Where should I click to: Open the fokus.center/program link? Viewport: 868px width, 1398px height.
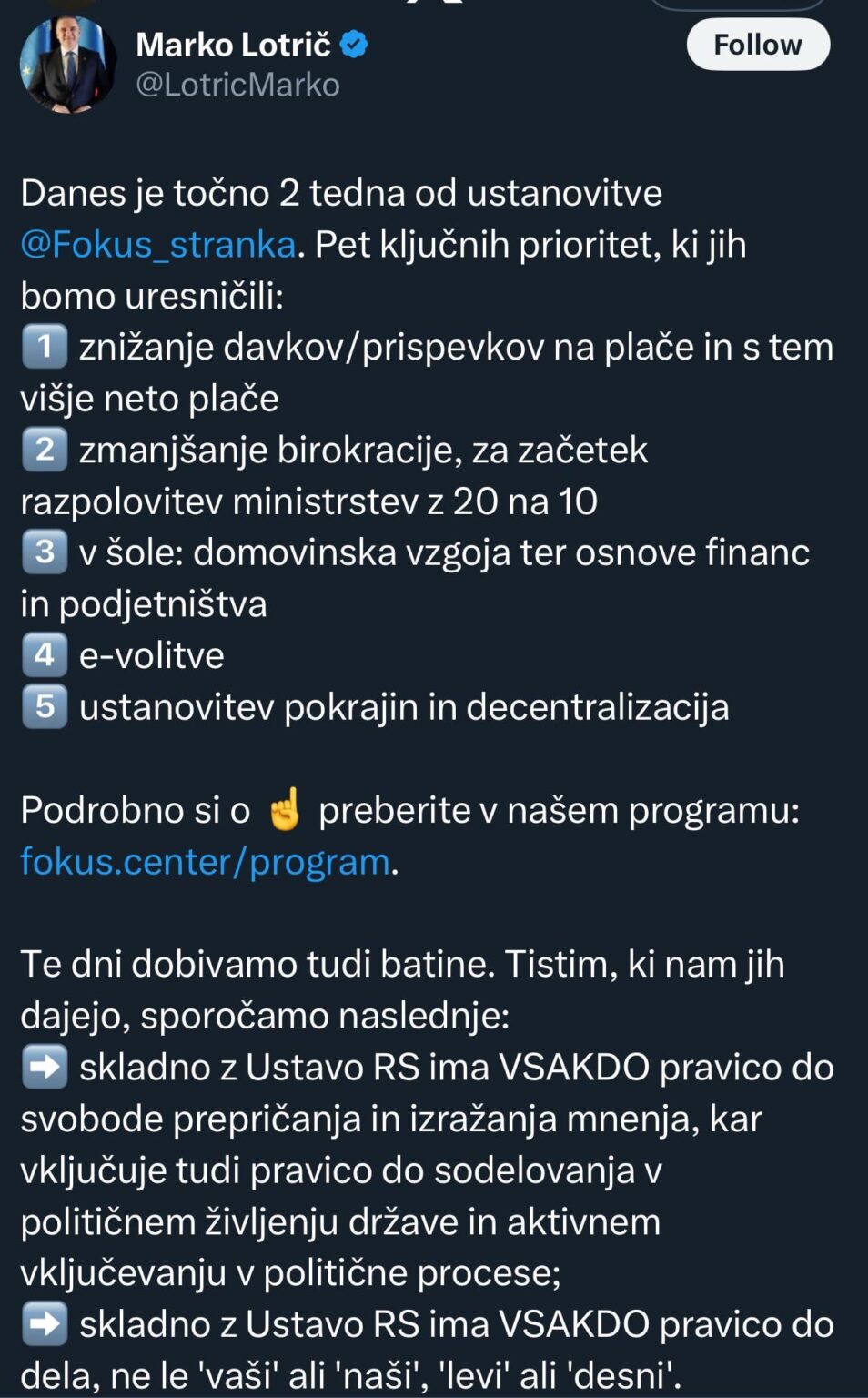point(206,861)
